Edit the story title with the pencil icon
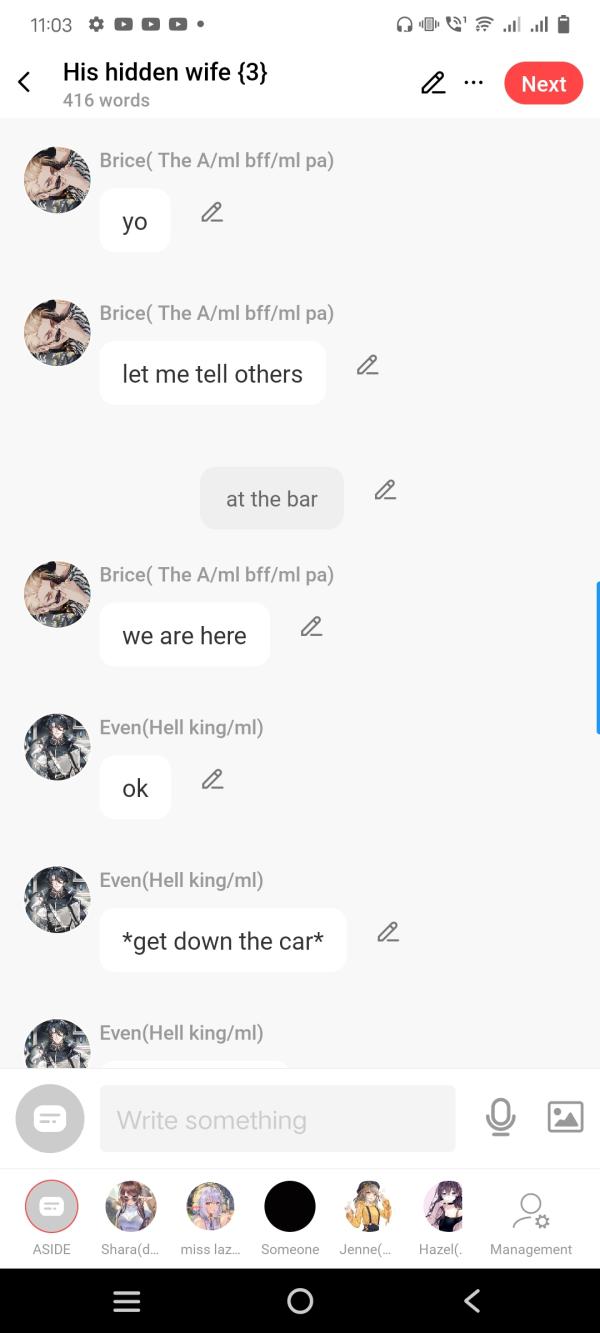 433,83
